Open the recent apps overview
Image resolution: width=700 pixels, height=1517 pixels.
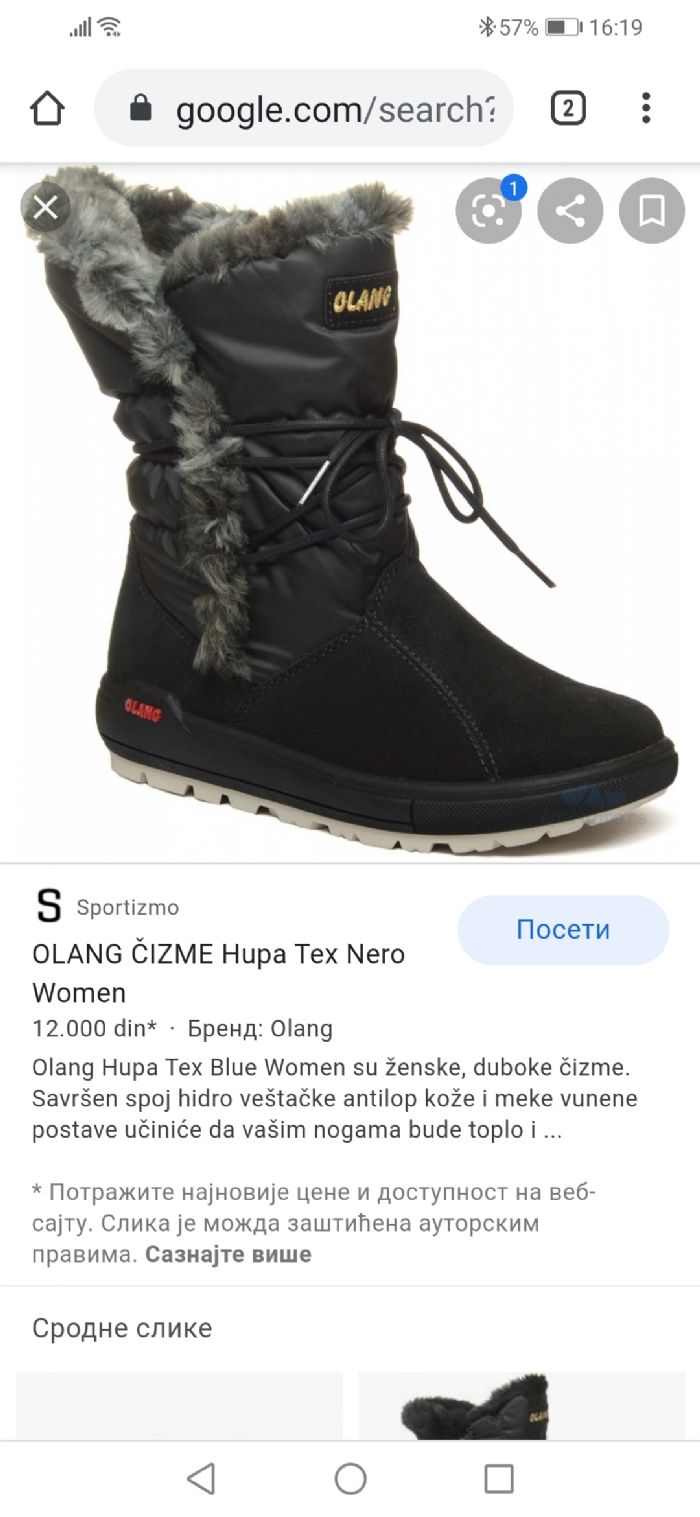tap(498, 1478)
